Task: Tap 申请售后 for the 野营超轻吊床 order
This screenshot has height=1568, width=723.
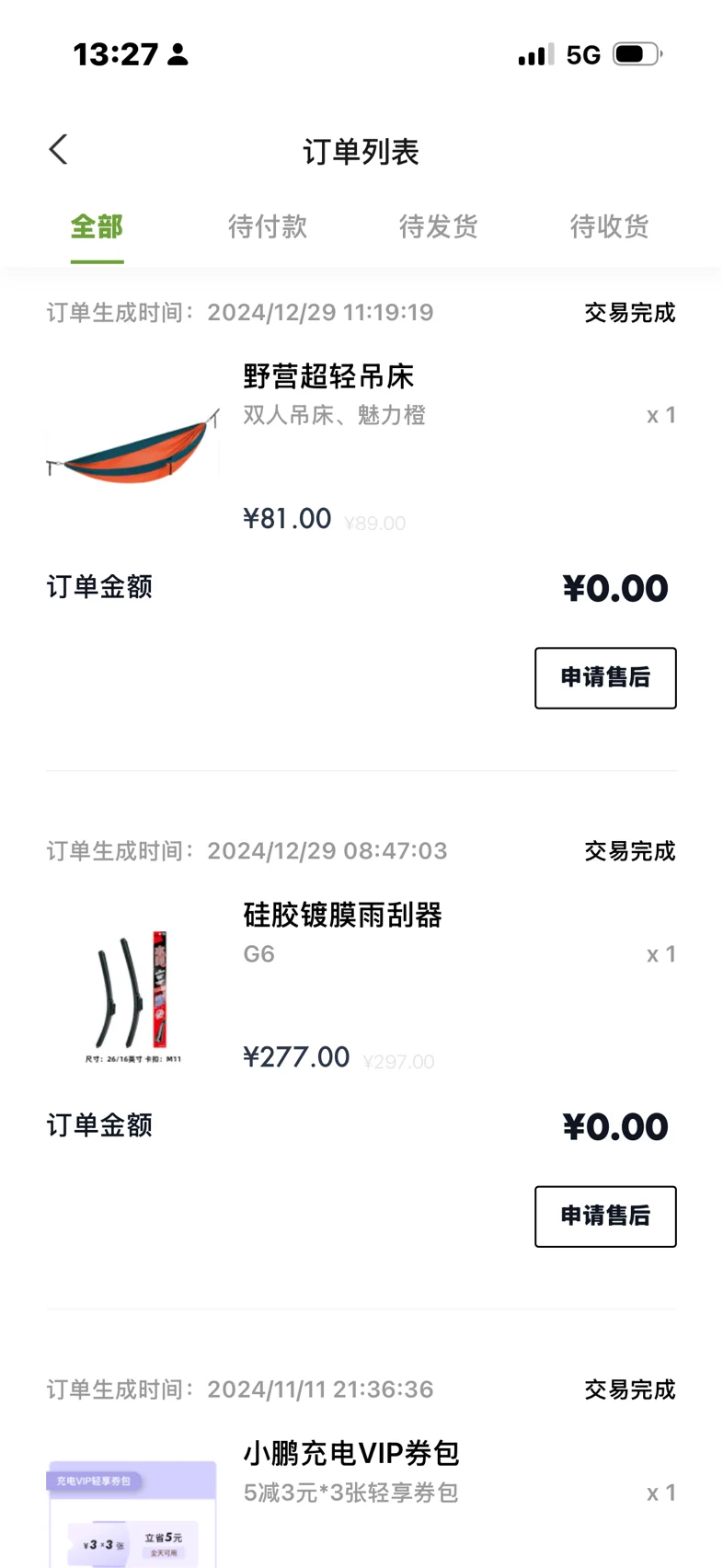Action: point(605,678)
